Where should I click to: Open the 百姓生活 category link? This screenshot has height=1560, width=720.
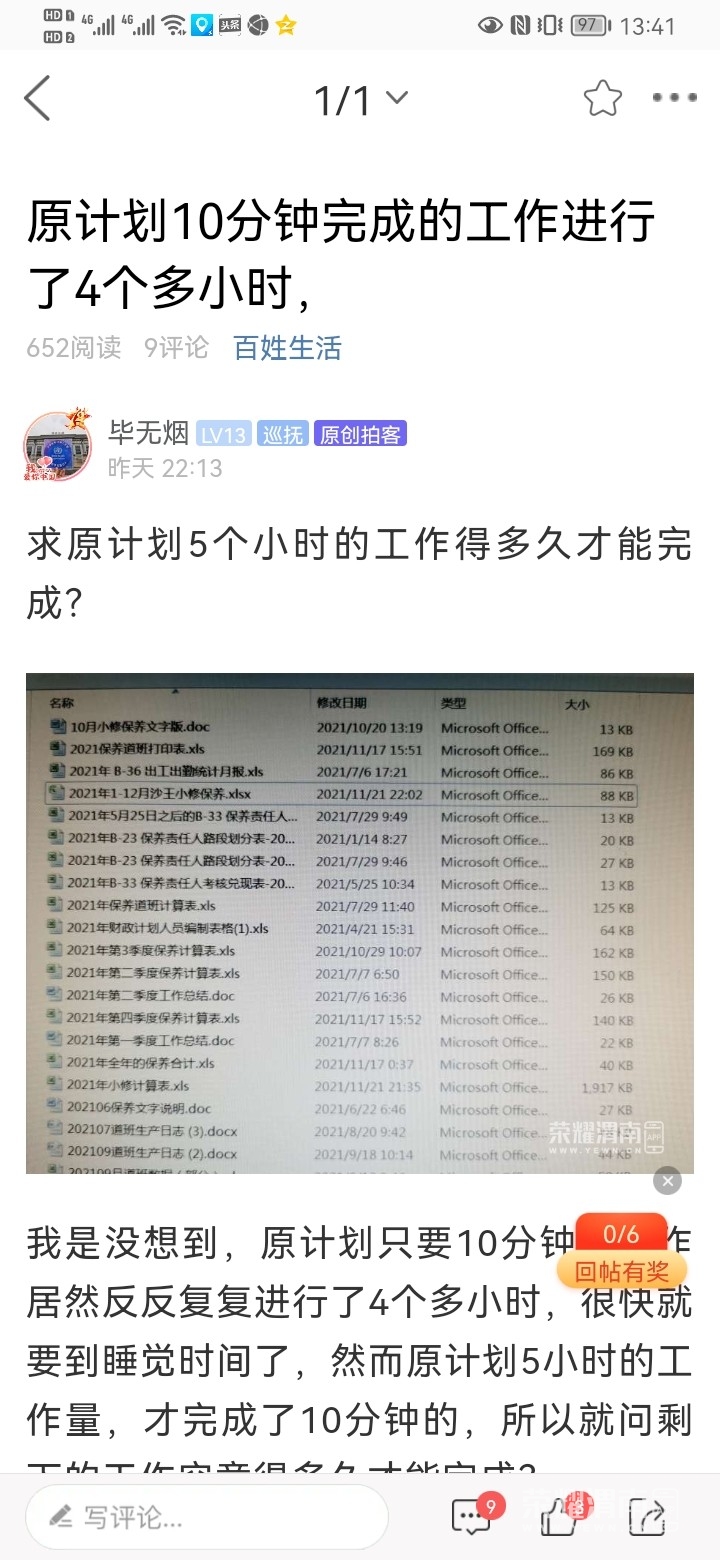287,347
